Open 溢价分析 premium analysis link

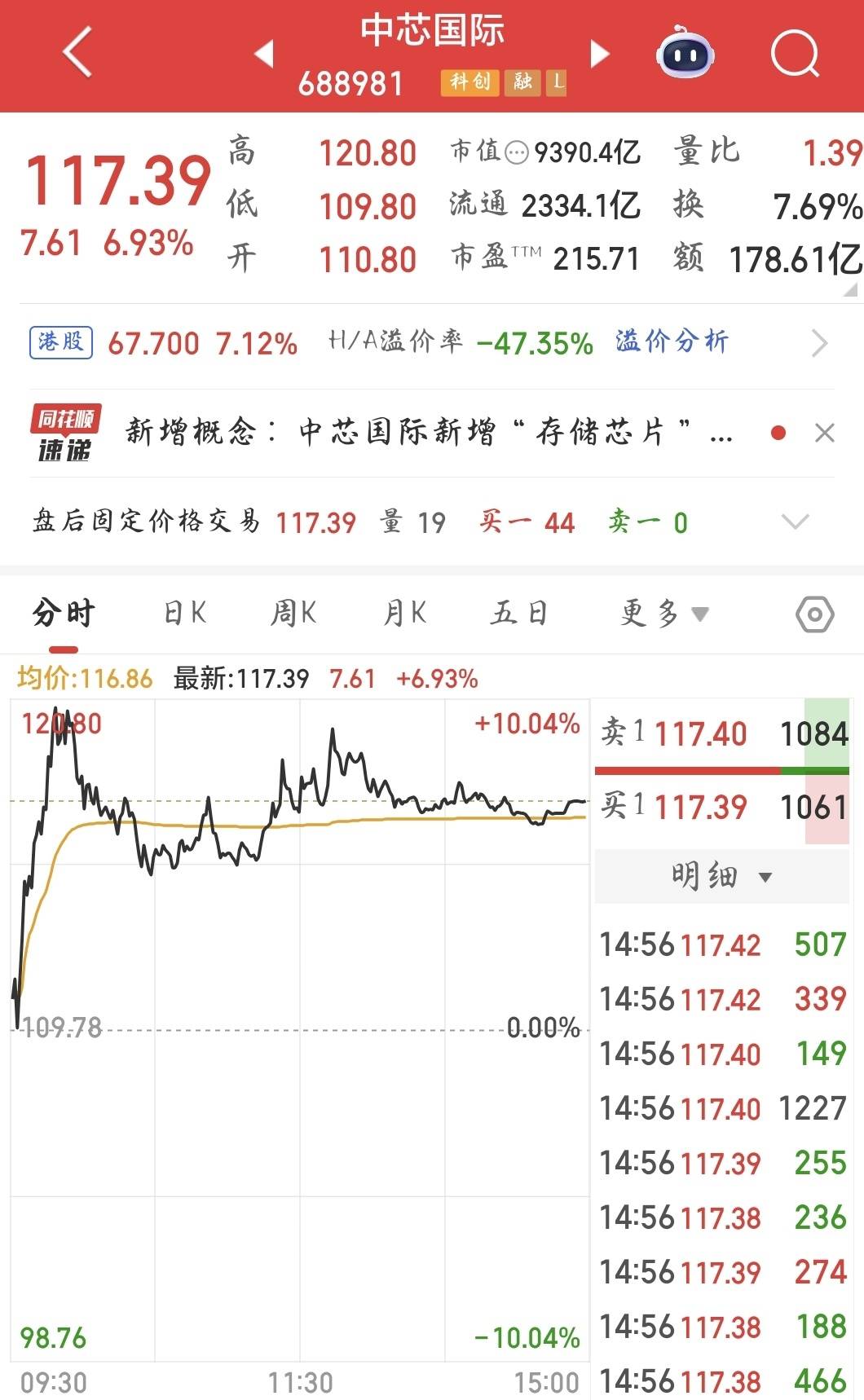click(672, 341)
